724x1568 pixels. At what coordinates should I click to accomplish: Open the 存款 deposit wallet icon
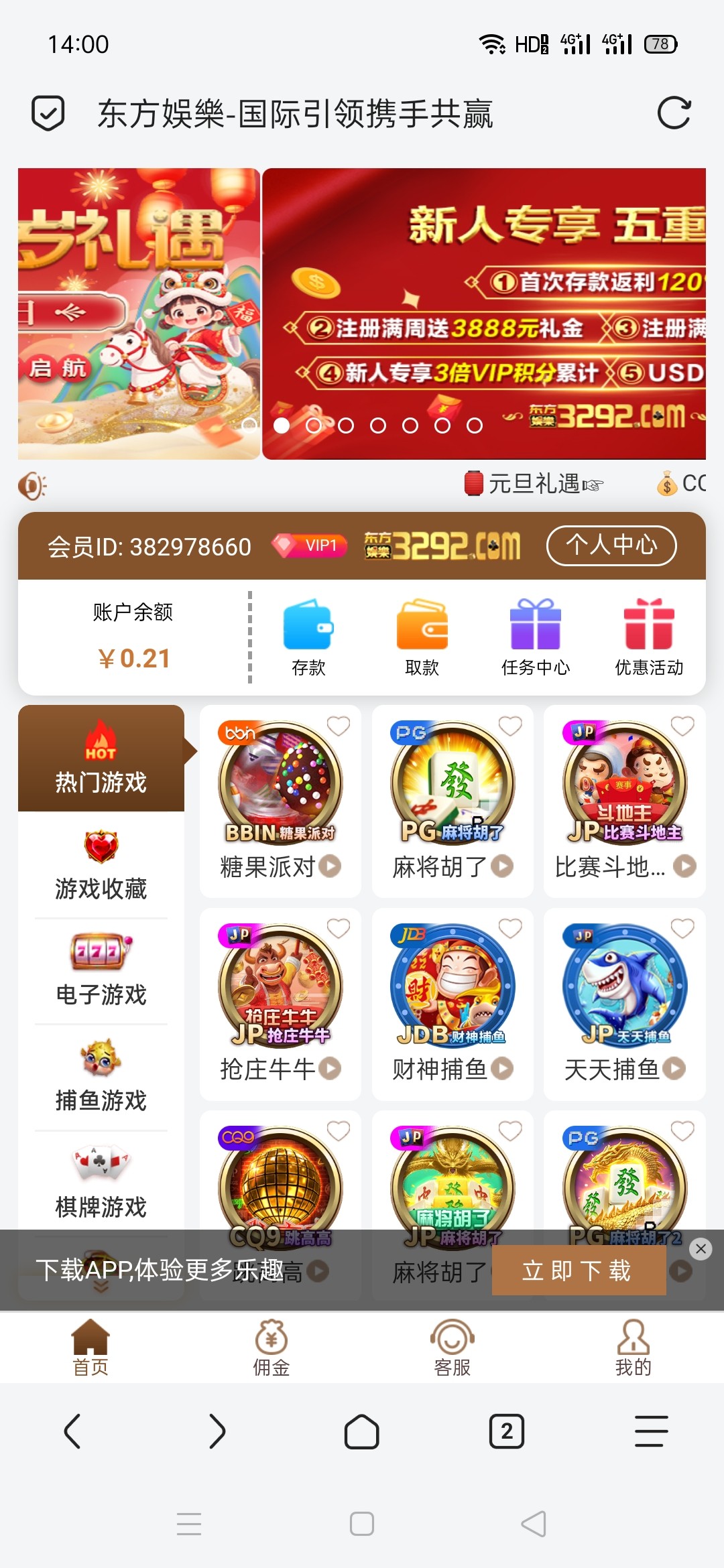pyautogui.click(x=310, y=630)
